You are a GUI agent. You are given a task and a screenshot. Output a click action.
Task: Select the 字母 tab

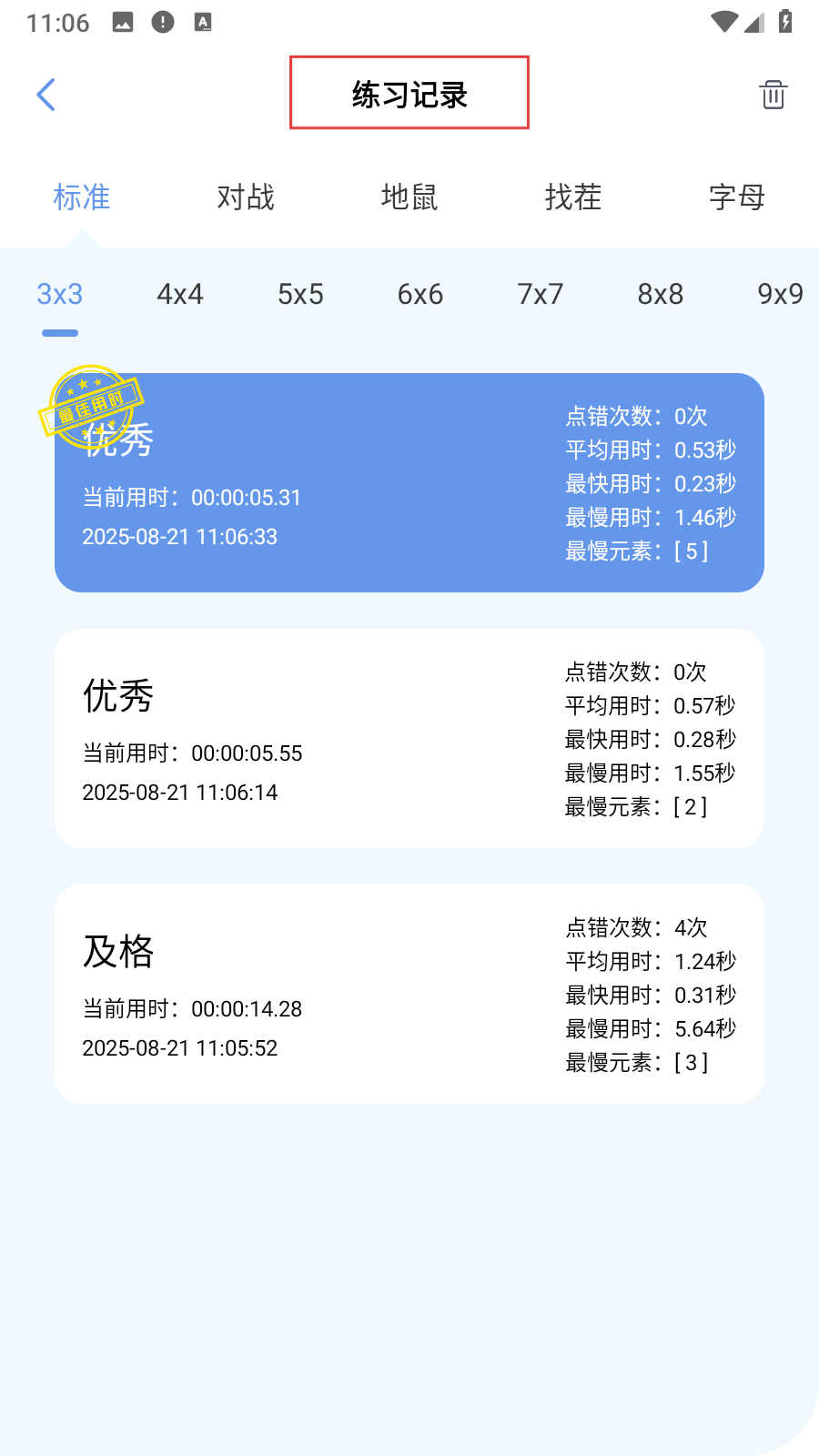(x=736, y=197)
